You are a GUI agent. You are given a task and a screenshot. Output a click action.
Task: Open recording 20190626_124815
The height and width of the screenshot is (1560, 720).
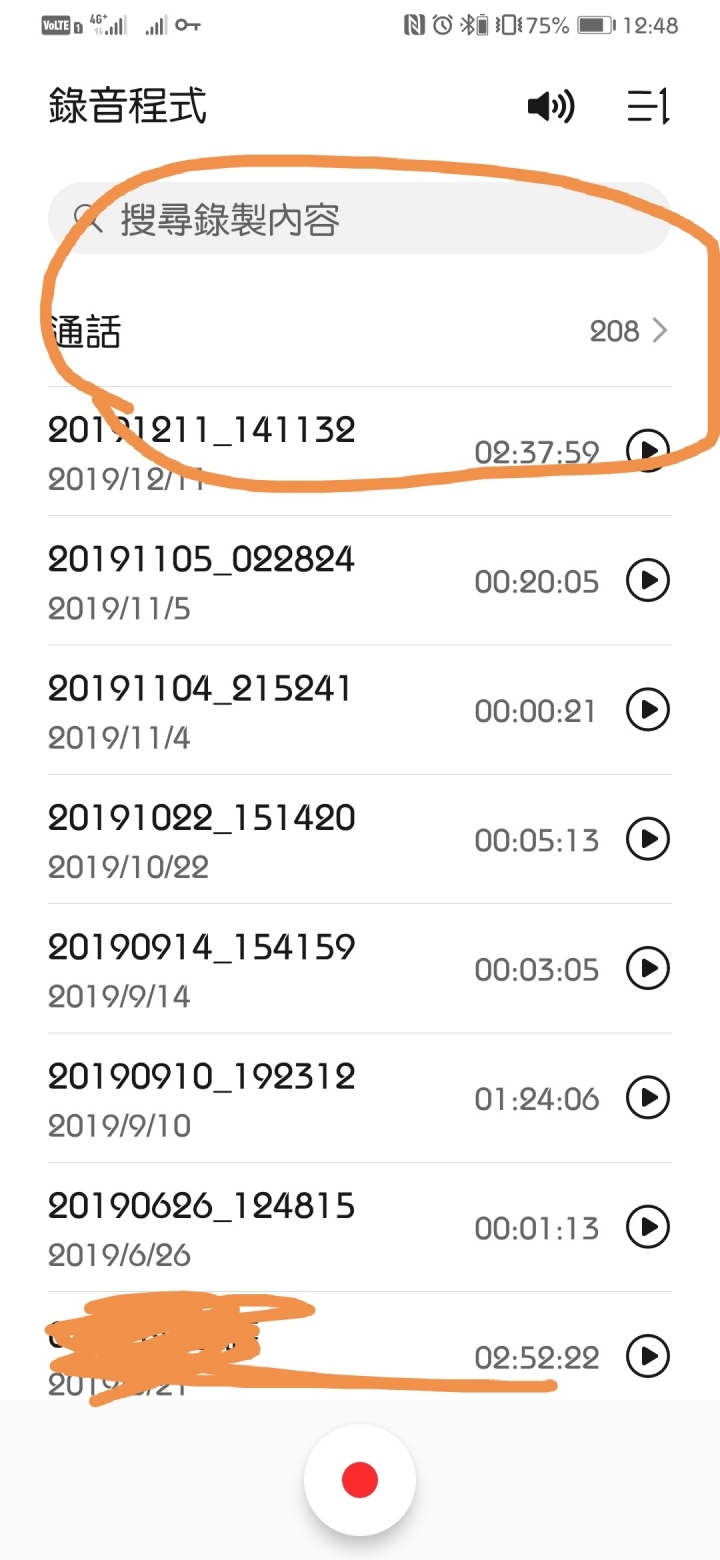pos(359,1227)
